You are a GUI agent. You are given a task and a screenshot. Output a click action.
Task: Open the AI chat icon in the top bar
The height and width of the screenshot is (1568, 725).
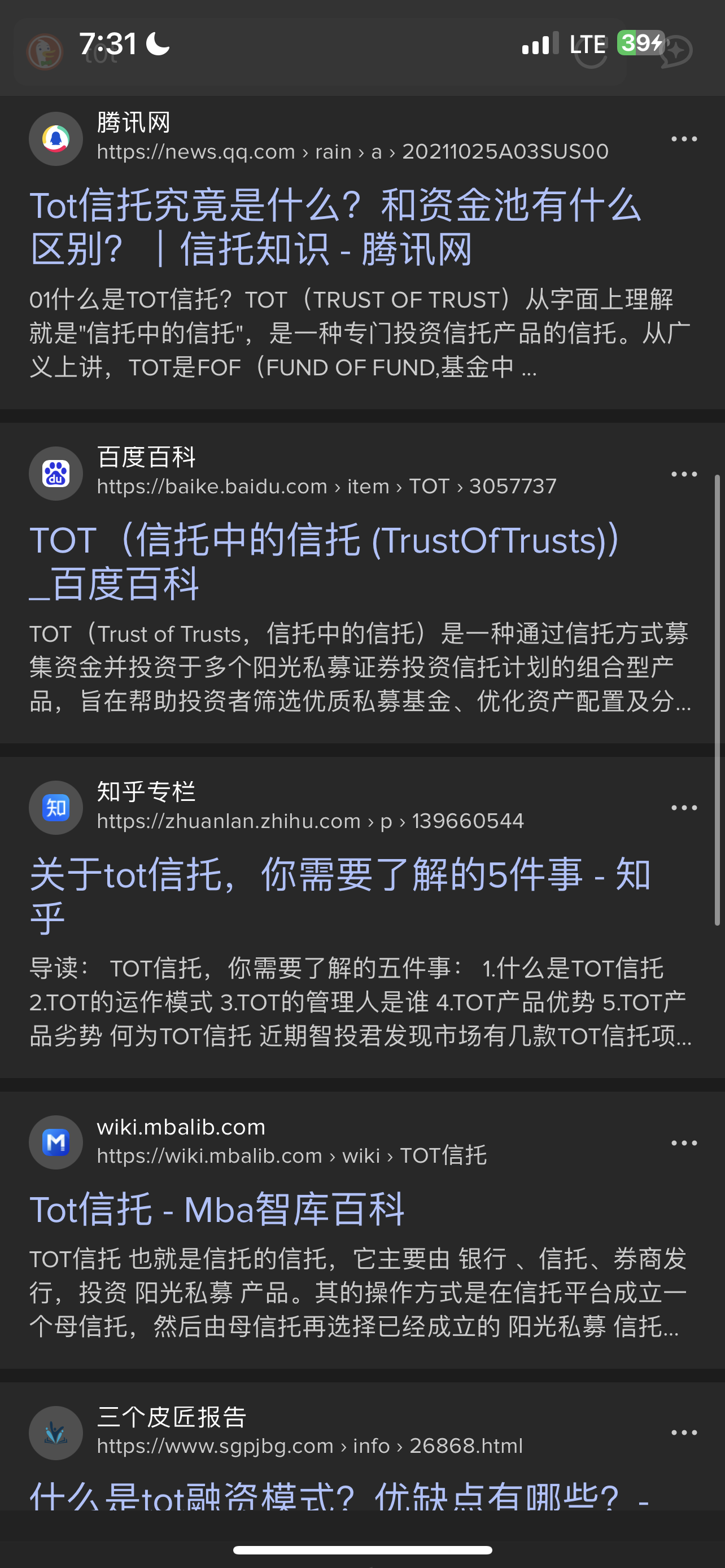(x=676, y=52)
